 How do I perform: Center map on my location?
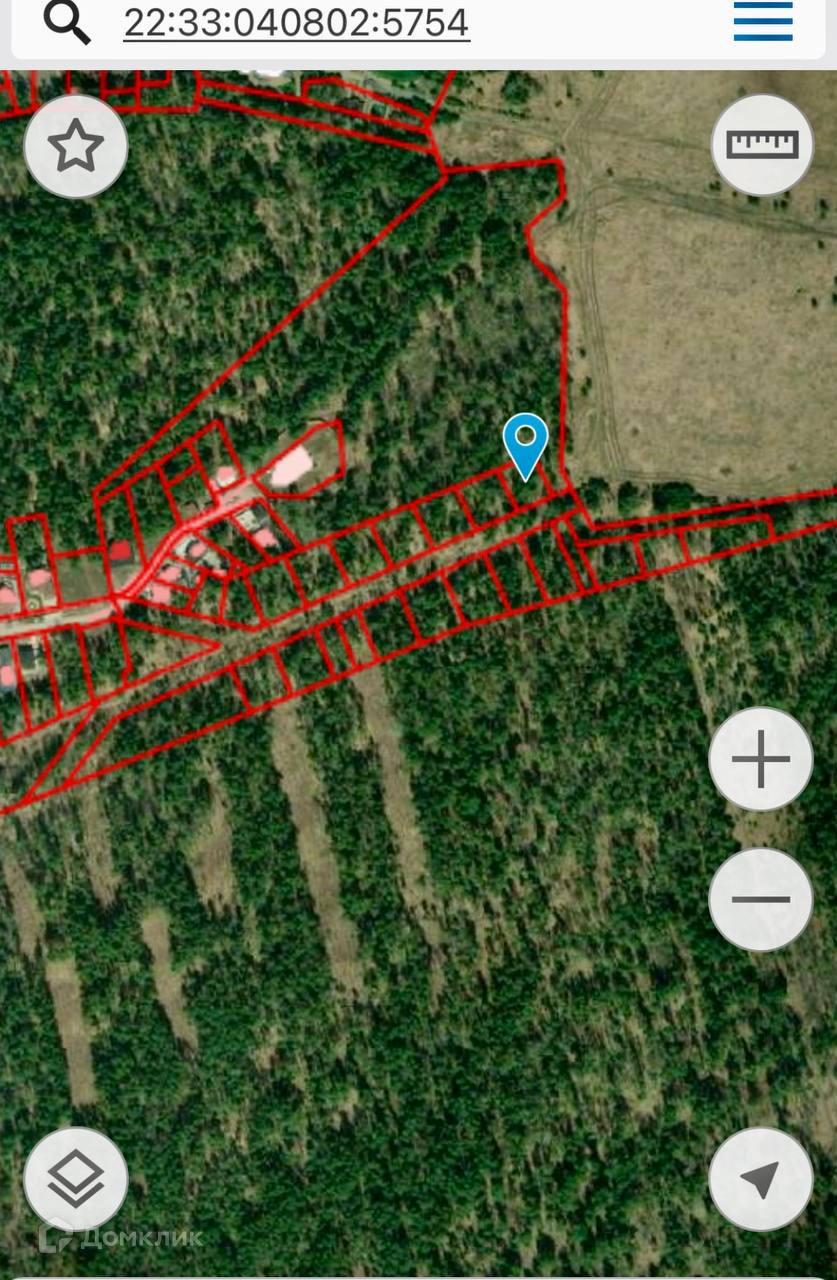tap(760, 1179)
